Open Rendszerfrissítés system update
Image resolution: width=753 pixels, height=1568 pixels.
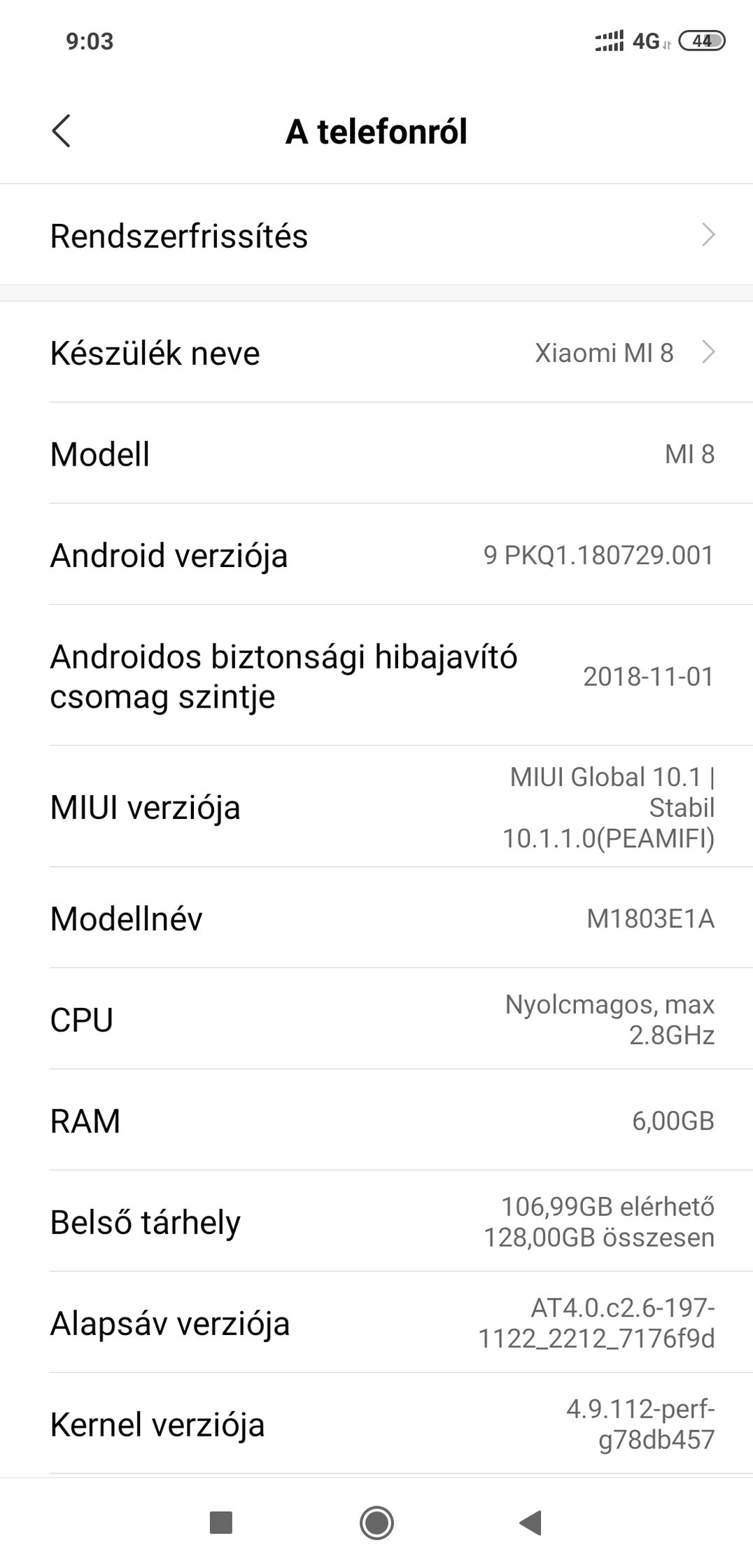point(376,235)
